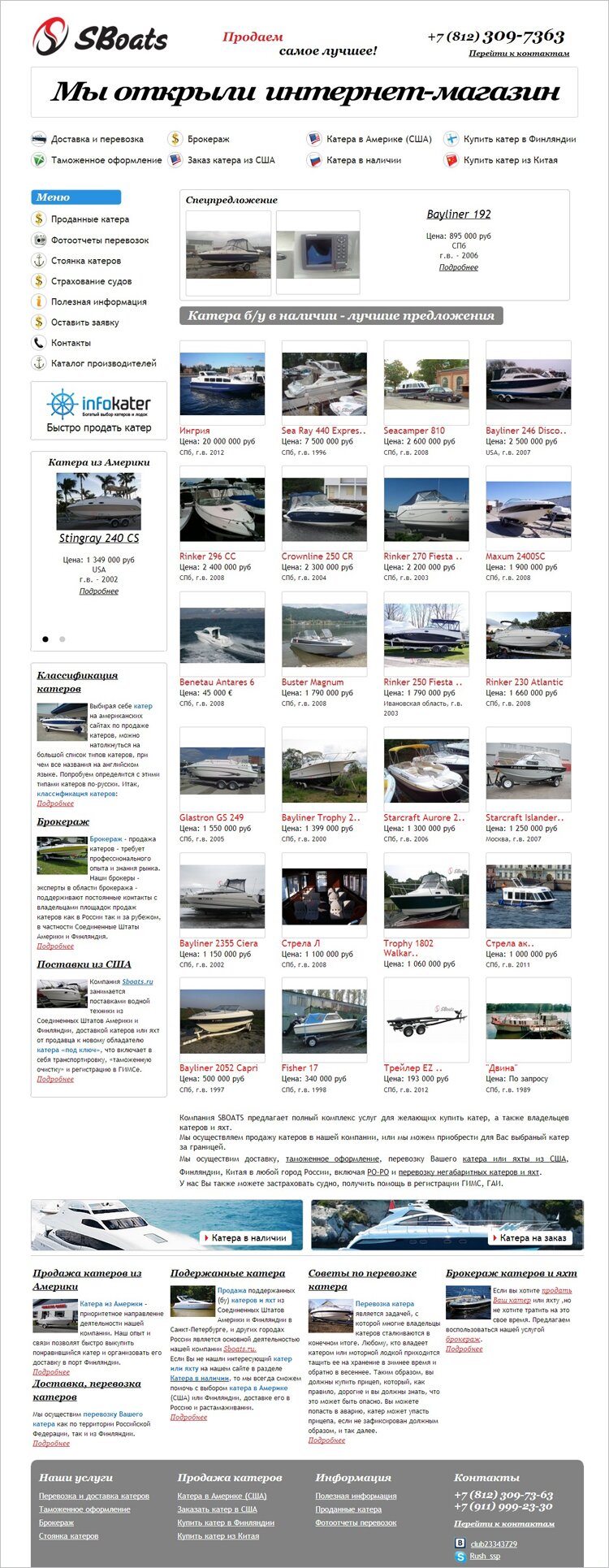Open 'Страхование судов' menu item
Viewport: 609px width, 1568px height.
click(x=91, y=281)
